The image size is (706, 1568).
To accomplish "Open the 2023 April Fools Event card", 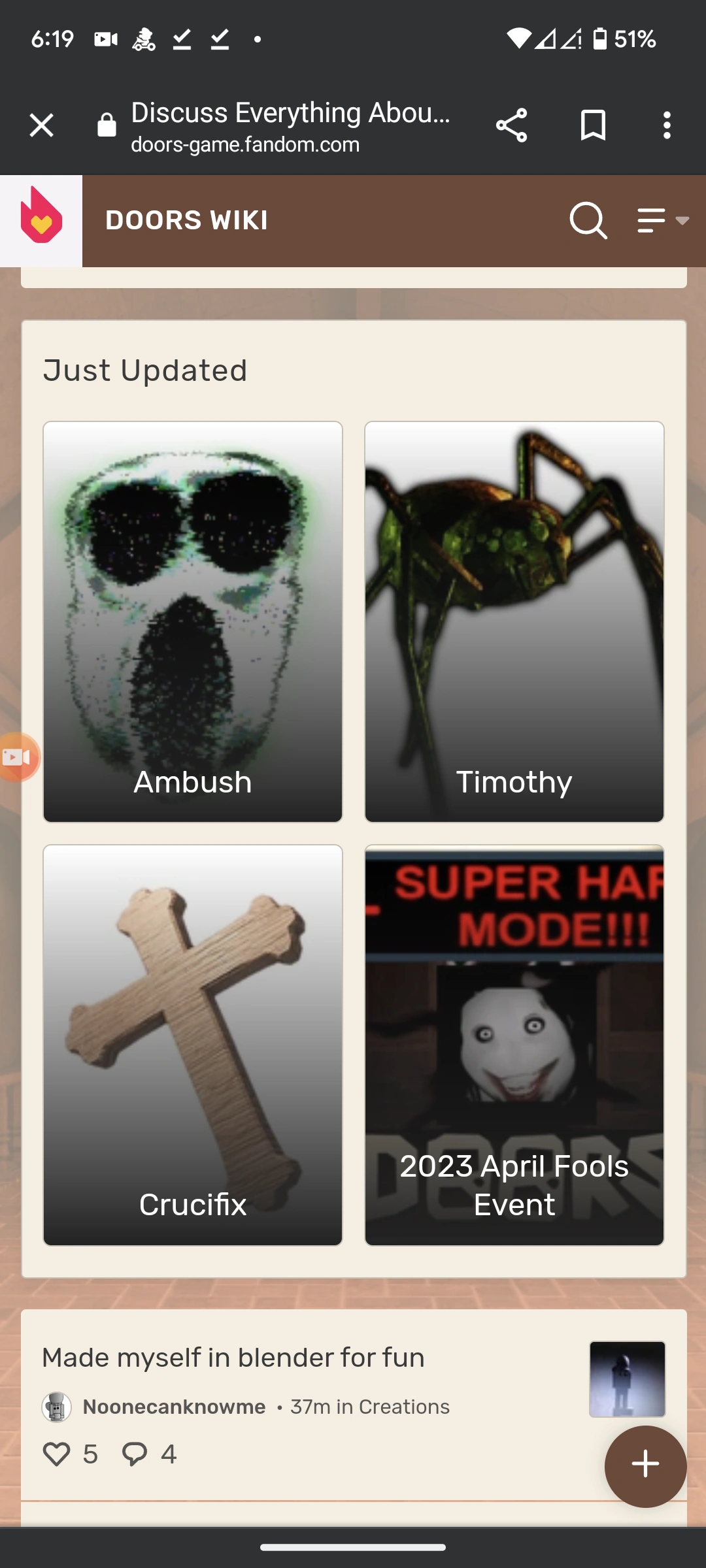I will [x=514, y=1045].
